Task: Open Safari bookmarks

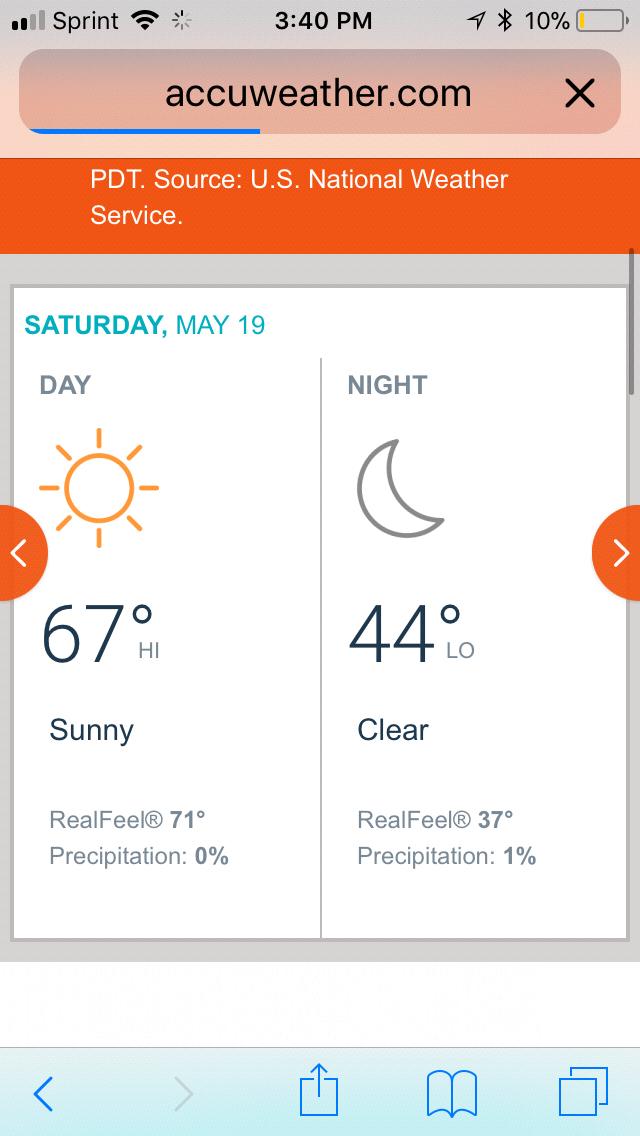Action: [x=452, y=1093]
